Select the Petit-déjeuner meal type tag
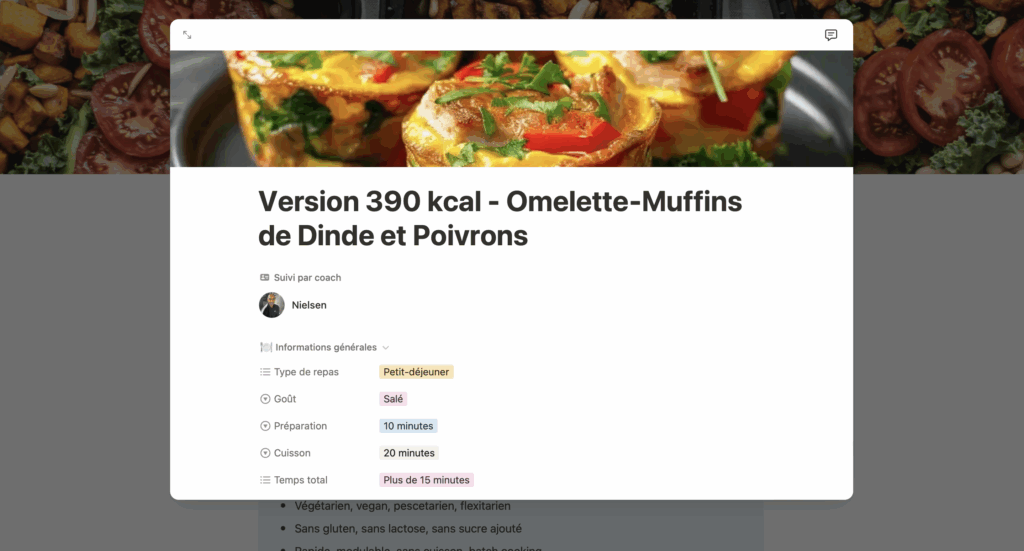Screen dimensions: 1024x551 pos(416,372)
